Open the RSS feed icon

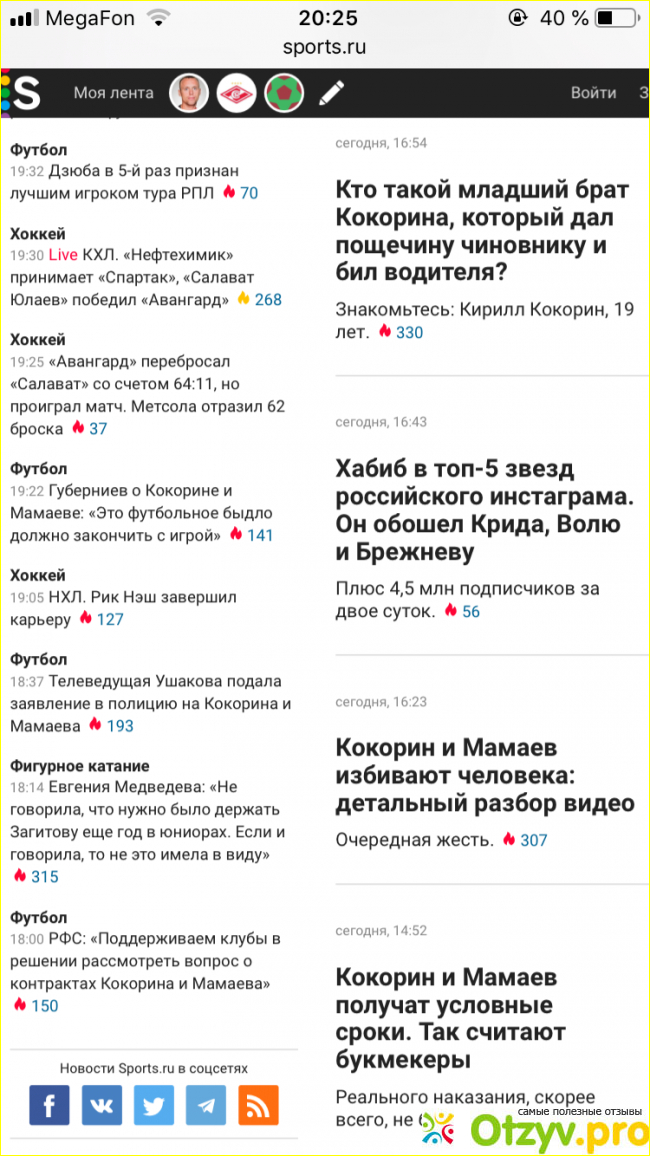pyautogui.click(x=258, y=1105)
